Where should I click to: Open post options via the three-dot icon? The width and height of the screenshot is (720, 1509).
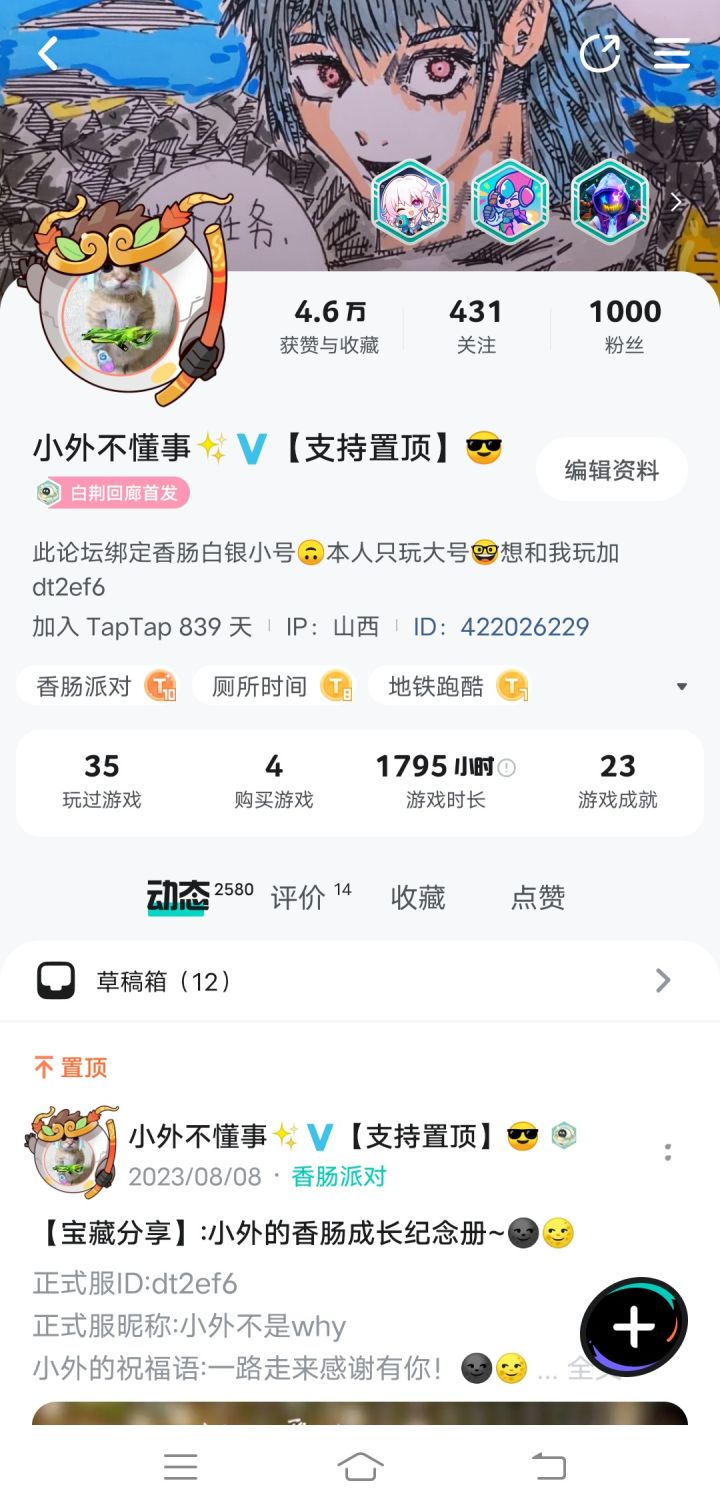pyautogui.click(x=667, y=1152)
